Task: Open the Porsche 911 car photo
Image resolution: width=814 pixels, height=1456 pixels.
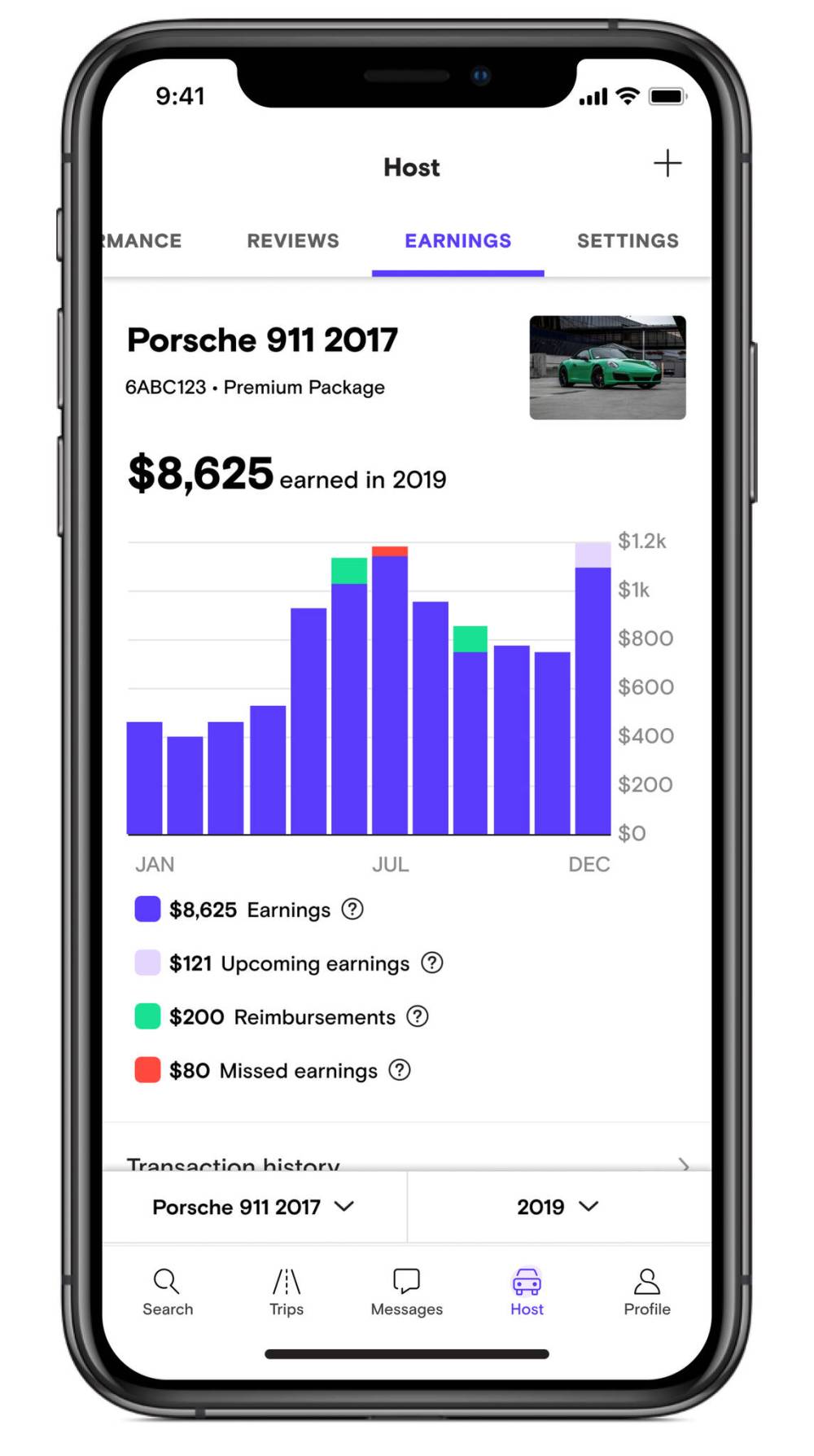Action: pos(607,367)
